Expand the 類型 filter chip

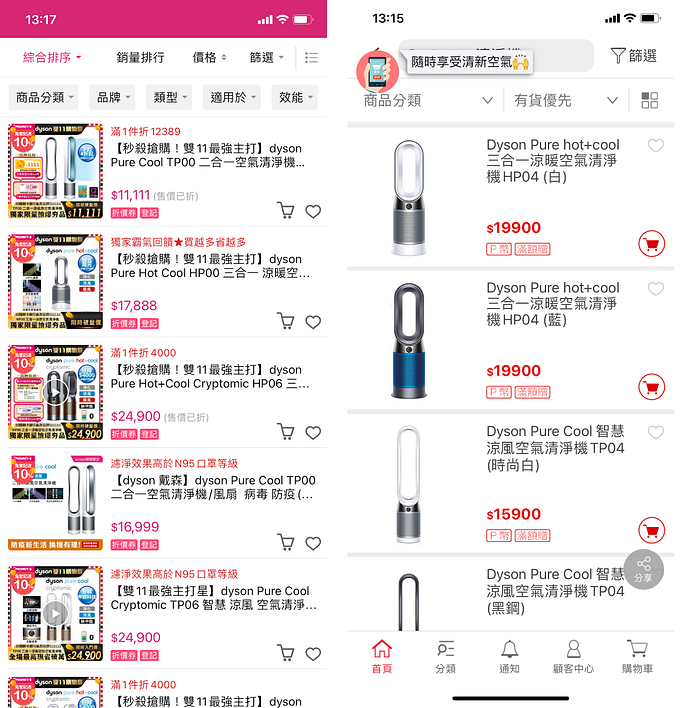click(169, 97)
